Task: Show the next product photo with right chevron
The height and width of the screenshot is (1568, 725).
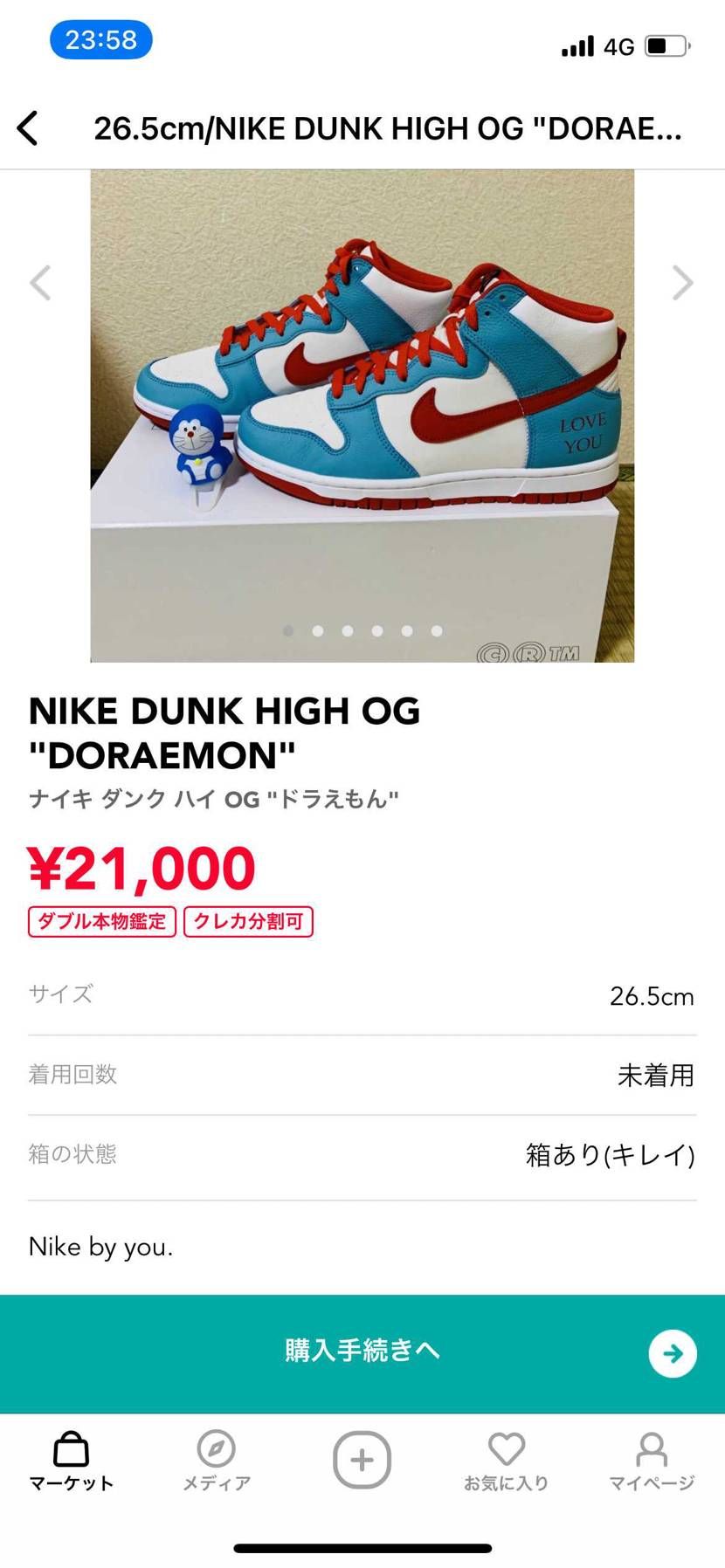Action: 683,283
